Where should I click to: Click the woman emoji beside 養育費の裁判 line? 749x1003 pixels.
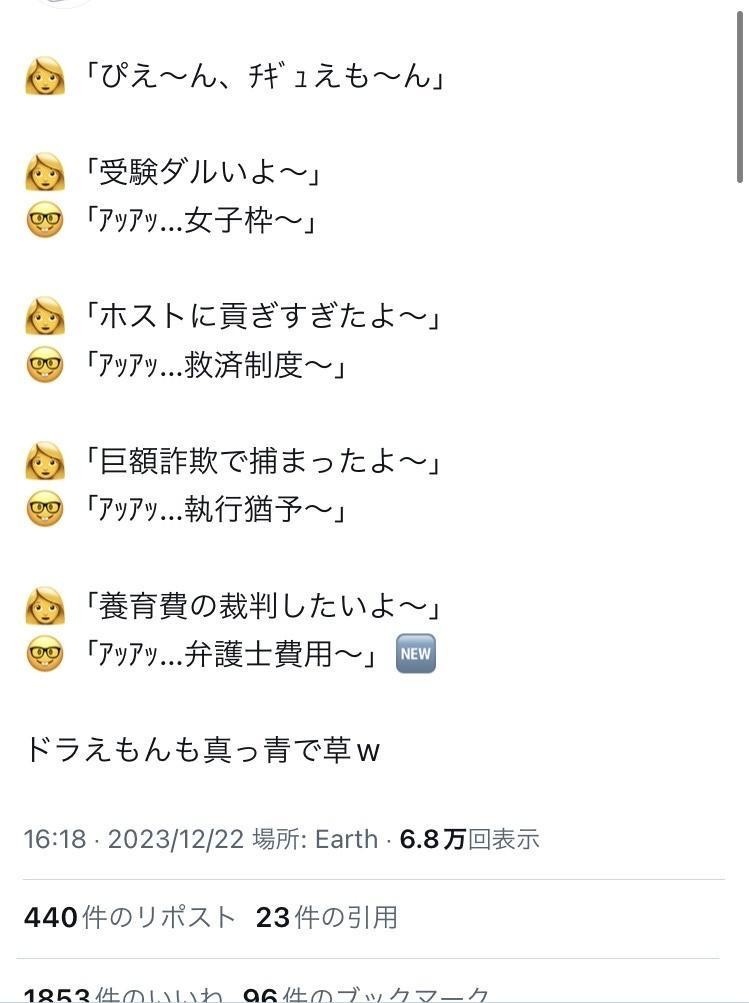[44, 605]
